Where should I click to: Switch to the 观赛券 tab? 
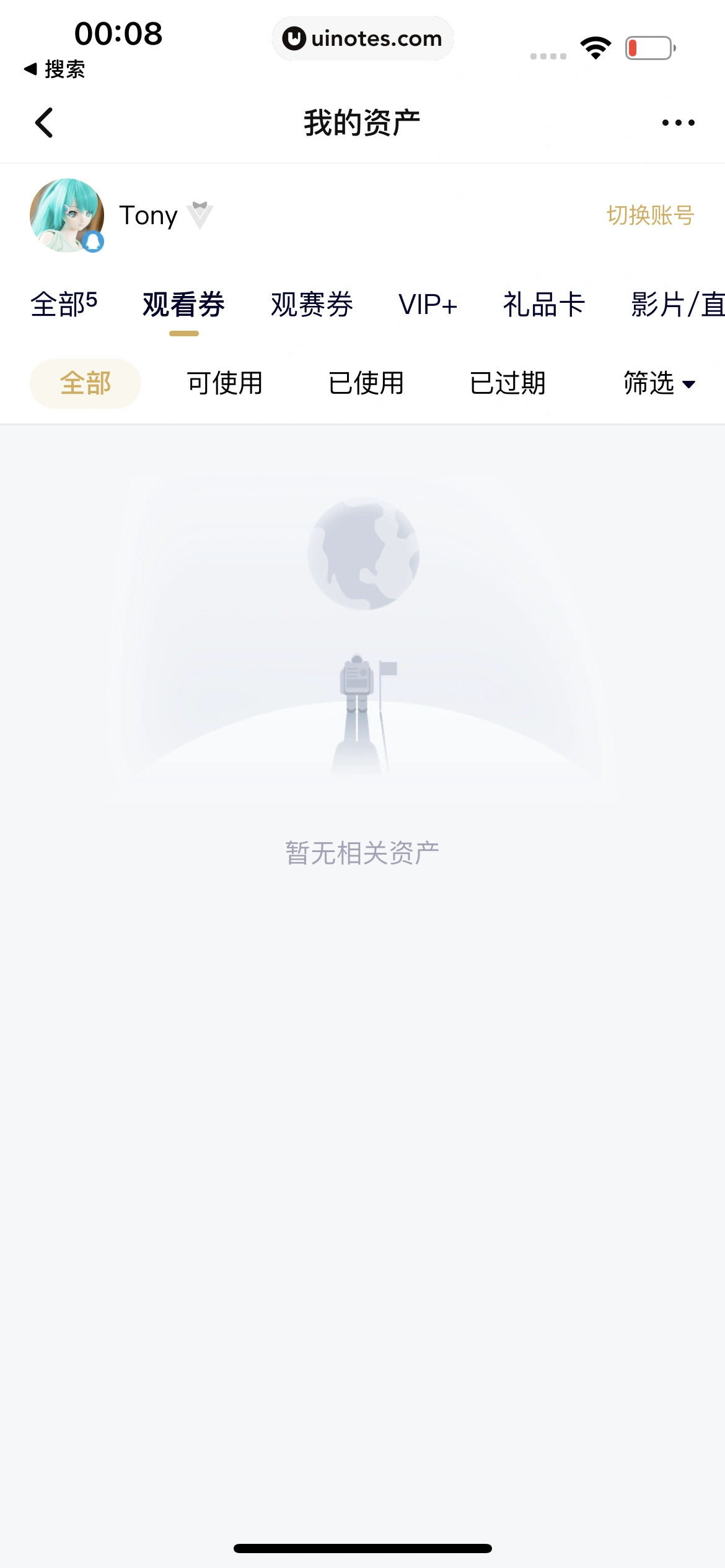click(x=312, y=304)
